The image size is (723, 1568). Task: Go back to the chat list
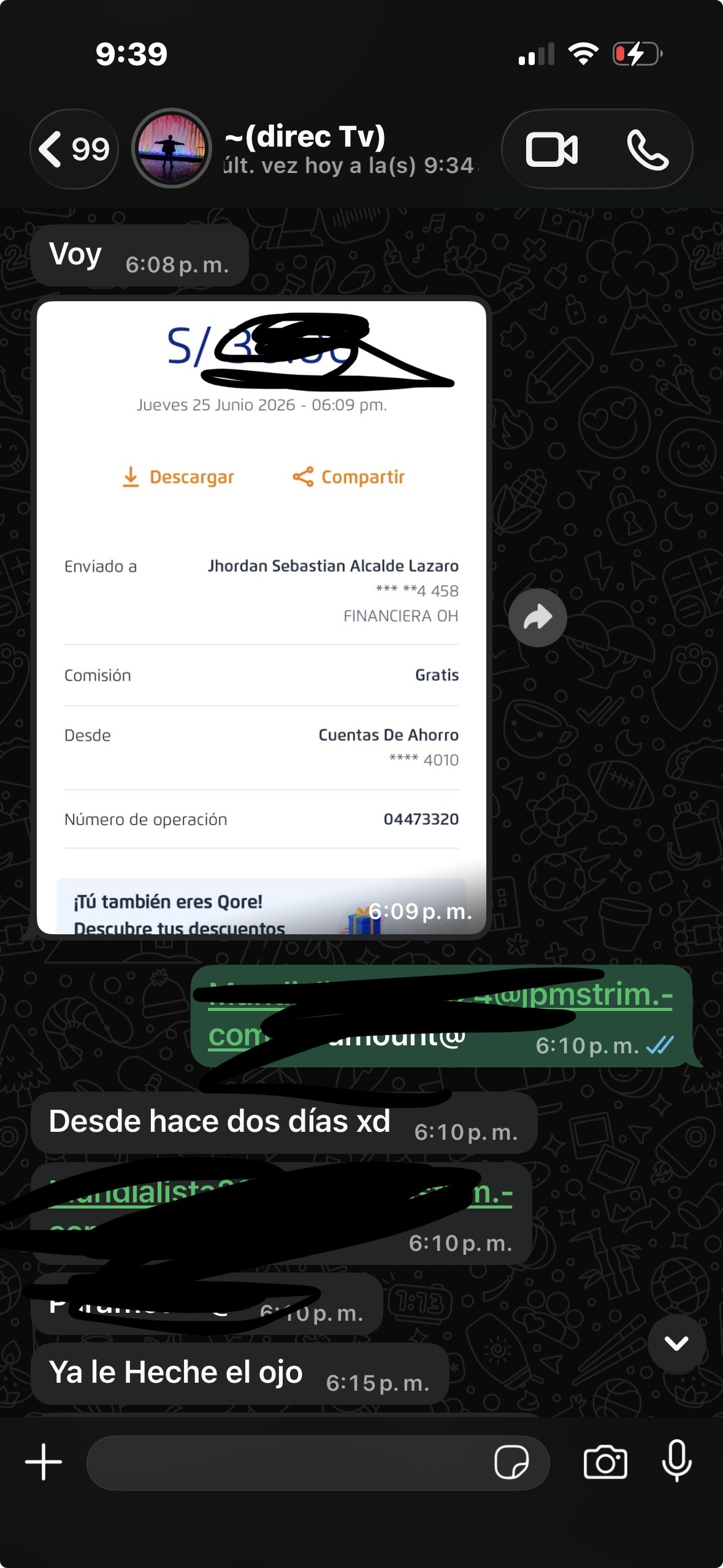pos(74,148)
